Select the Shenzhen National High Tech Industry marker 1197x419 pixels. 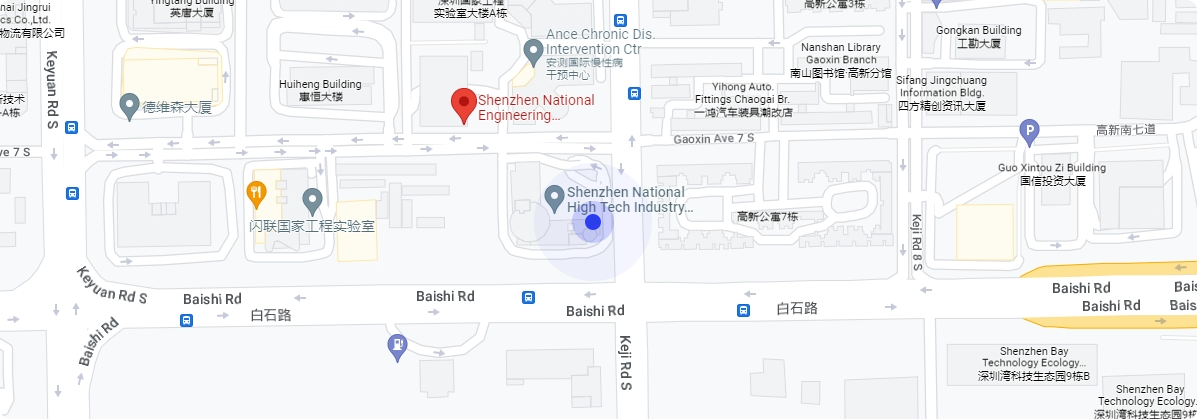point(553,196)
